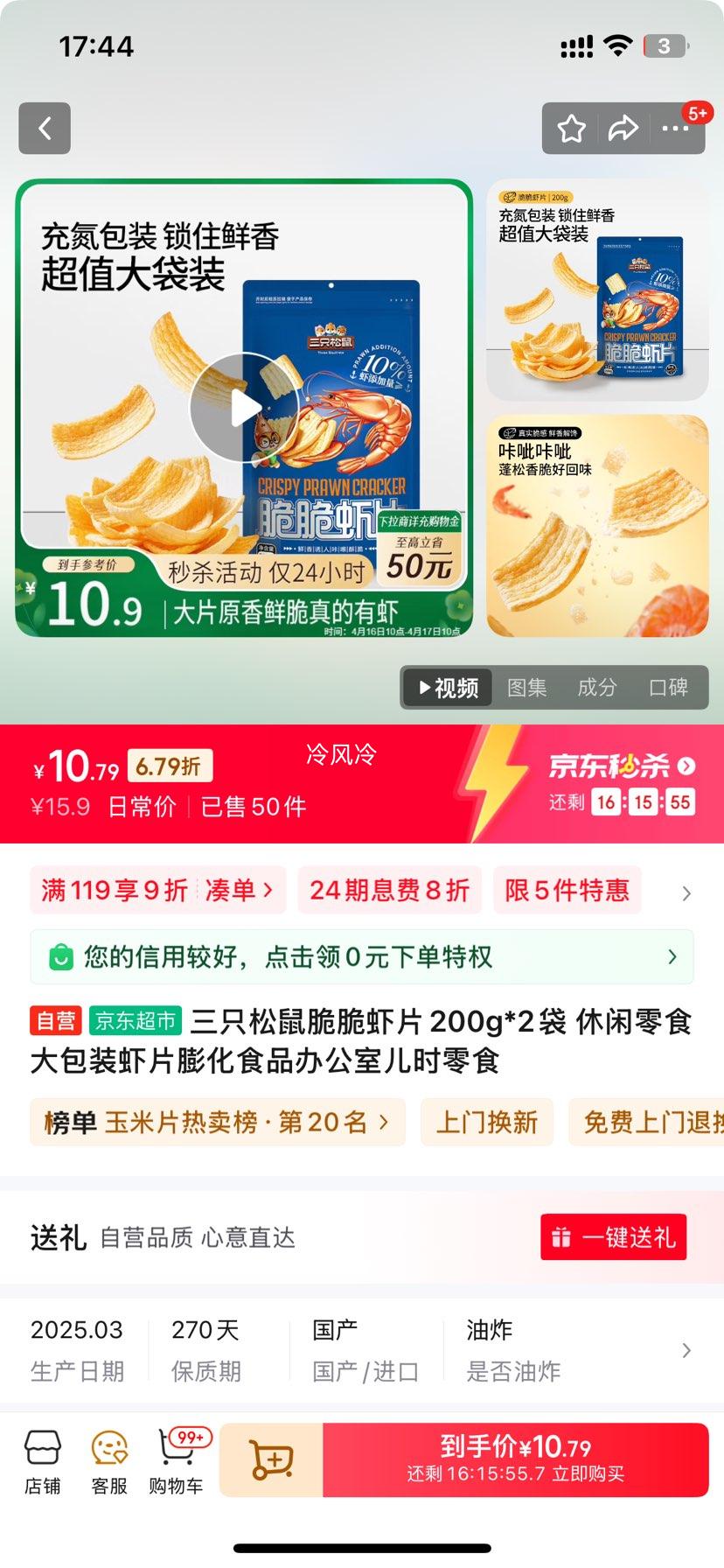Open the 咔吡咔吡 蓬松香脆 thumbnail
The image size is (724, 1568).
click(x=597, y=525)
